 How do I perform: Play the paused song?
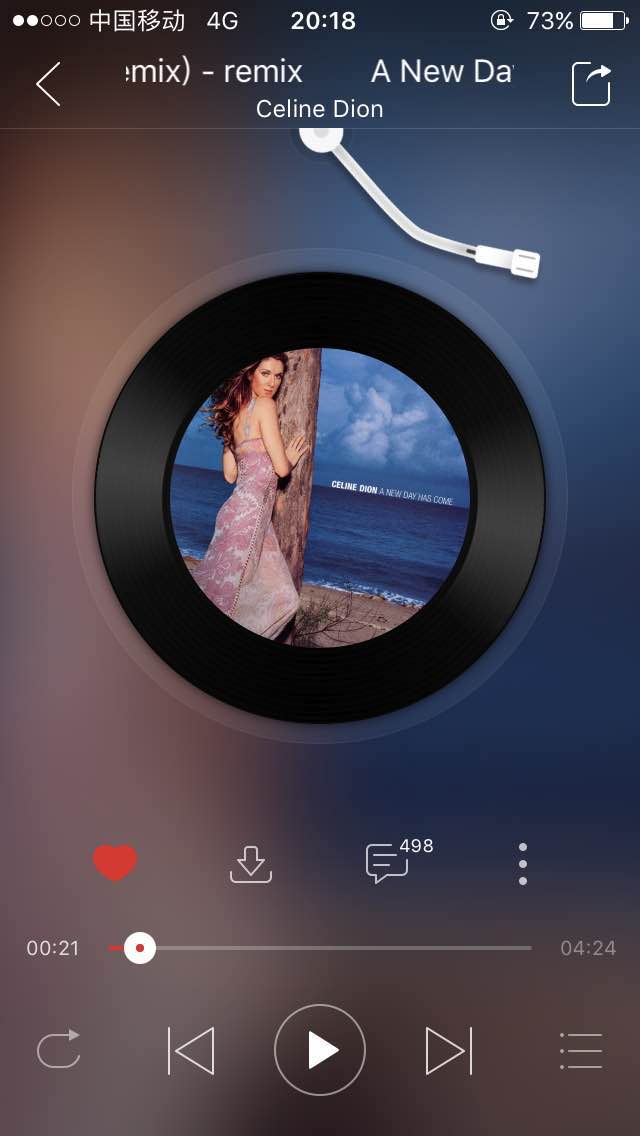320,1050
